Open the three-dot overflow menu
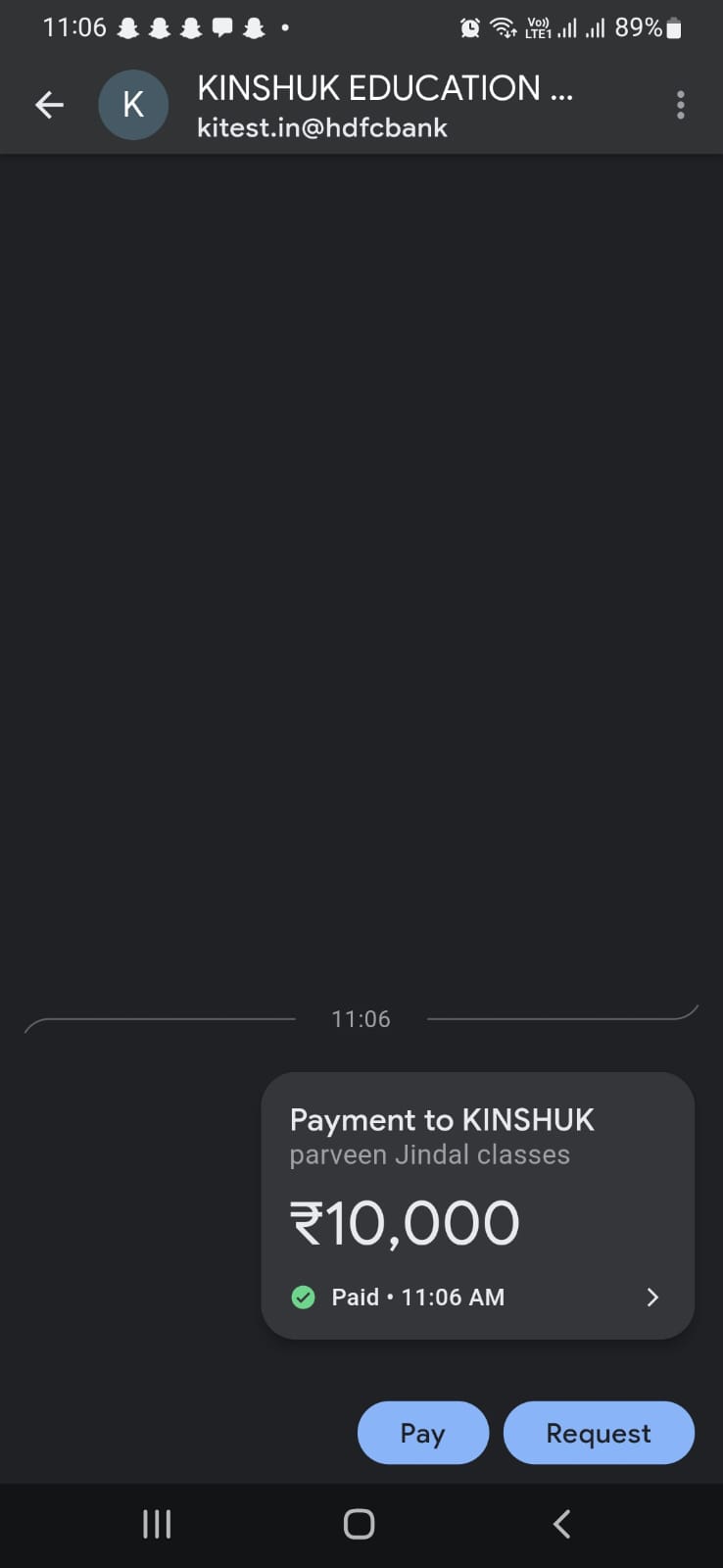The width and height of the screenshot is (723, 1568). [x=680, y=105]
